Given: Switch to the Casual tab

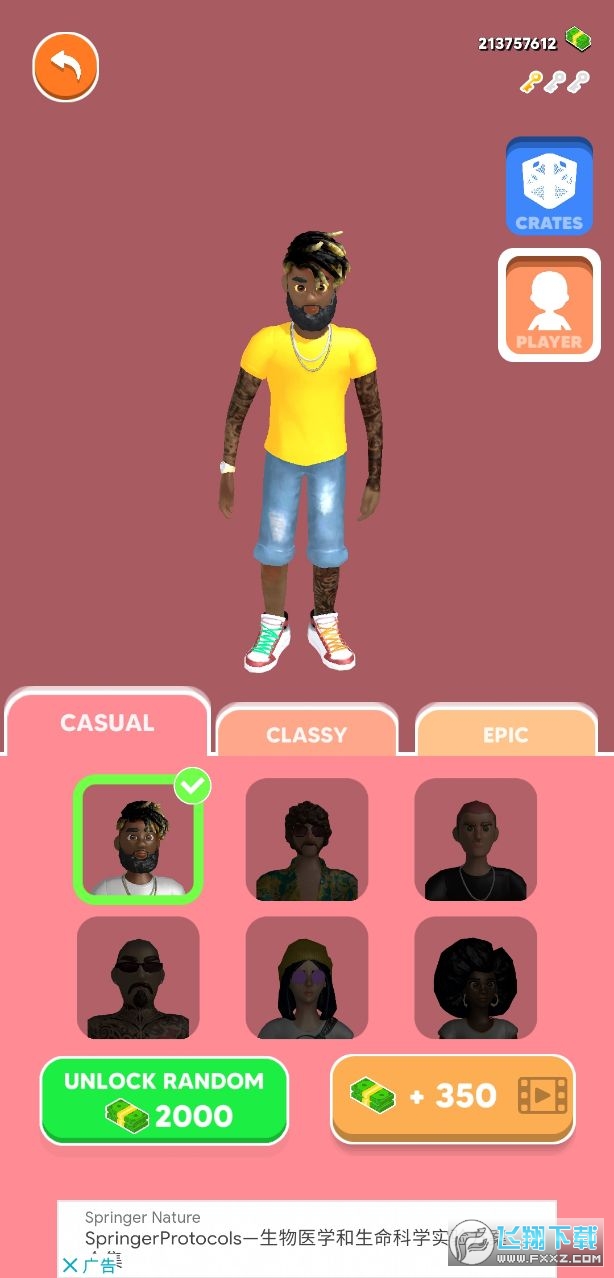Looking at the screenshot, I should coord(107,723).
